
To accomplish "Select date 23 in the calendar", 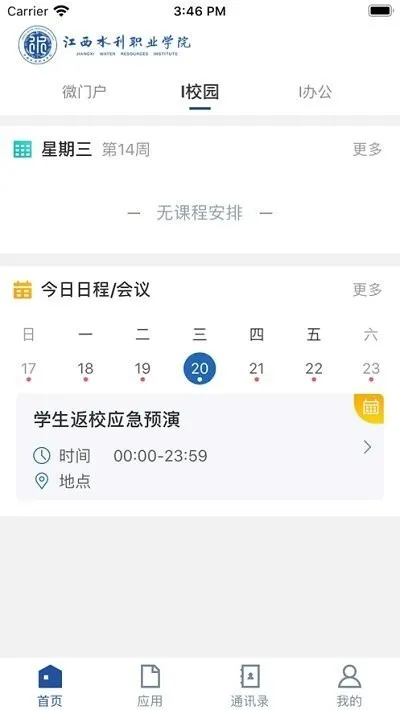I will pyautogui.click(x=371, y=369).
